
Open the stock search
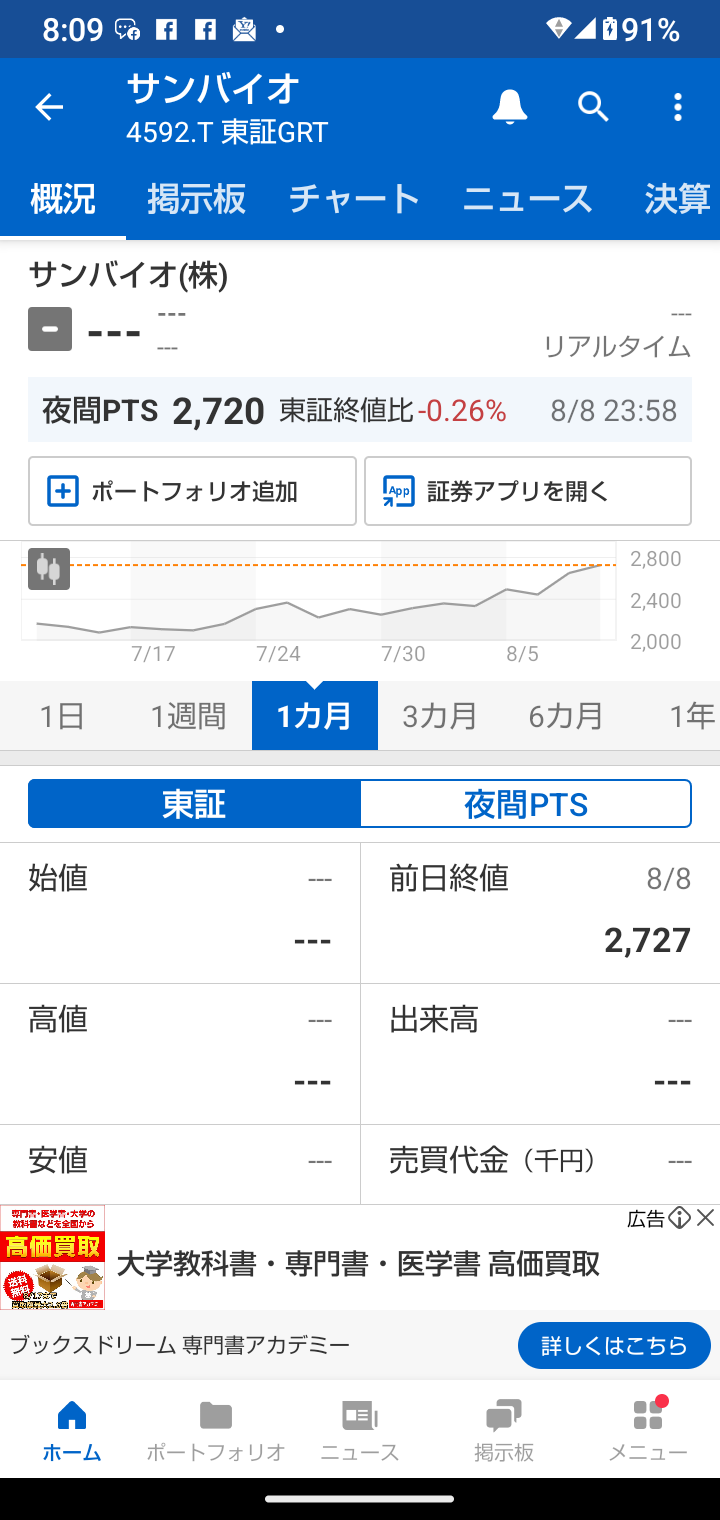[x=593, y=106]
